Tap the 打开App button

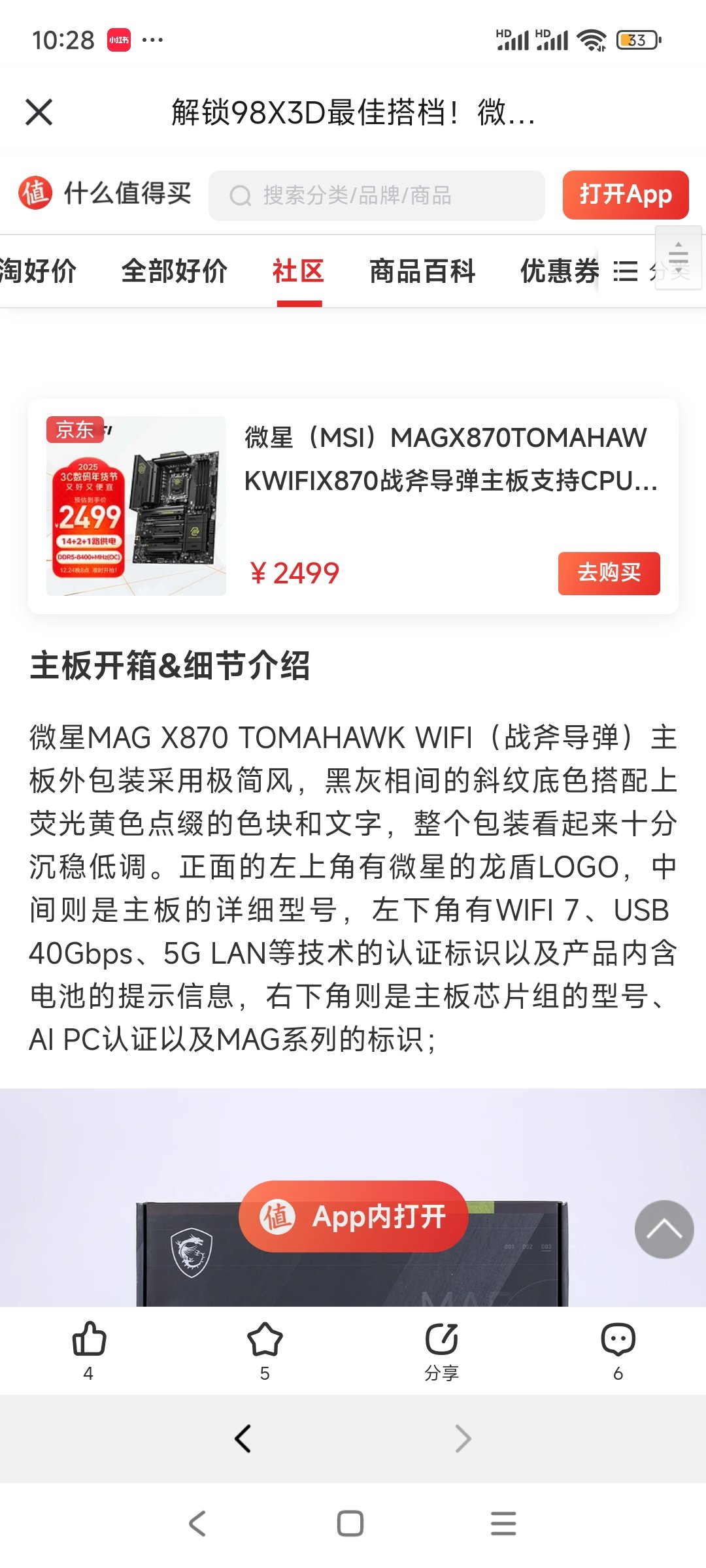[x=626, y=195]
